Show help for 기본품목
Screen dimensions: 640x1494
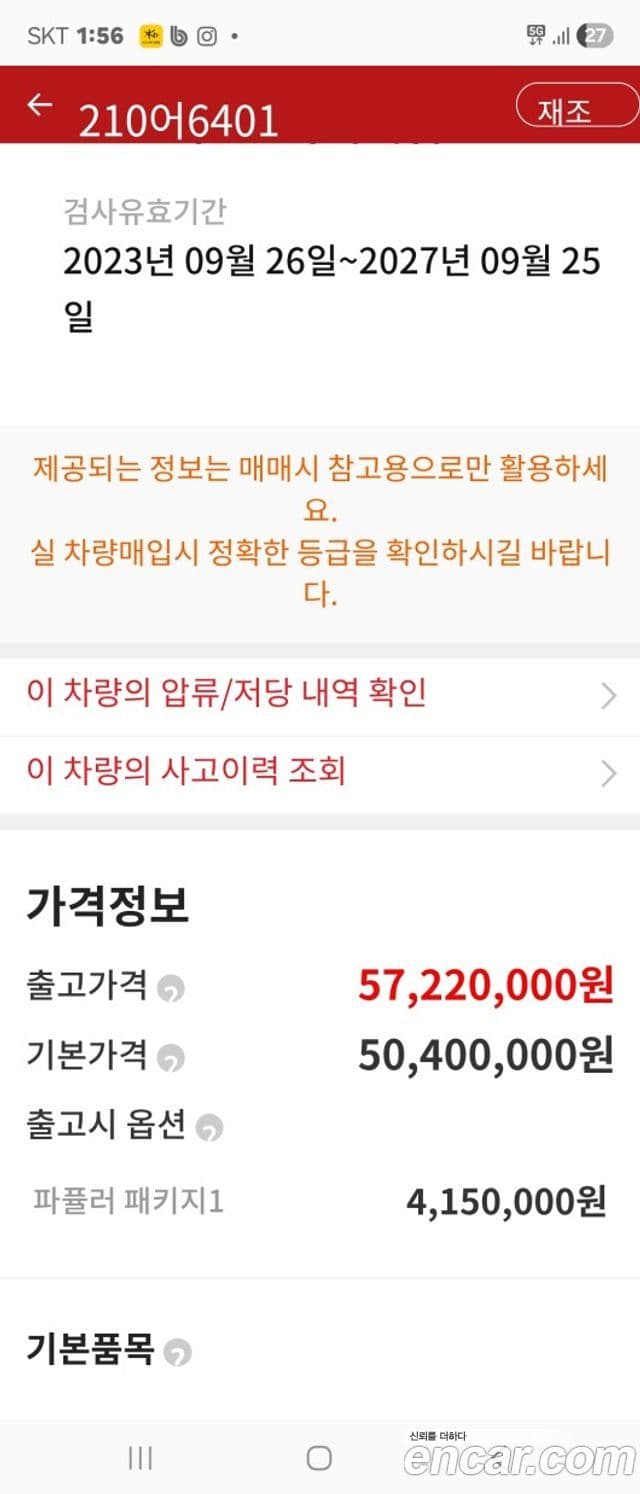pyautogui.click(x=178, y=1353)
